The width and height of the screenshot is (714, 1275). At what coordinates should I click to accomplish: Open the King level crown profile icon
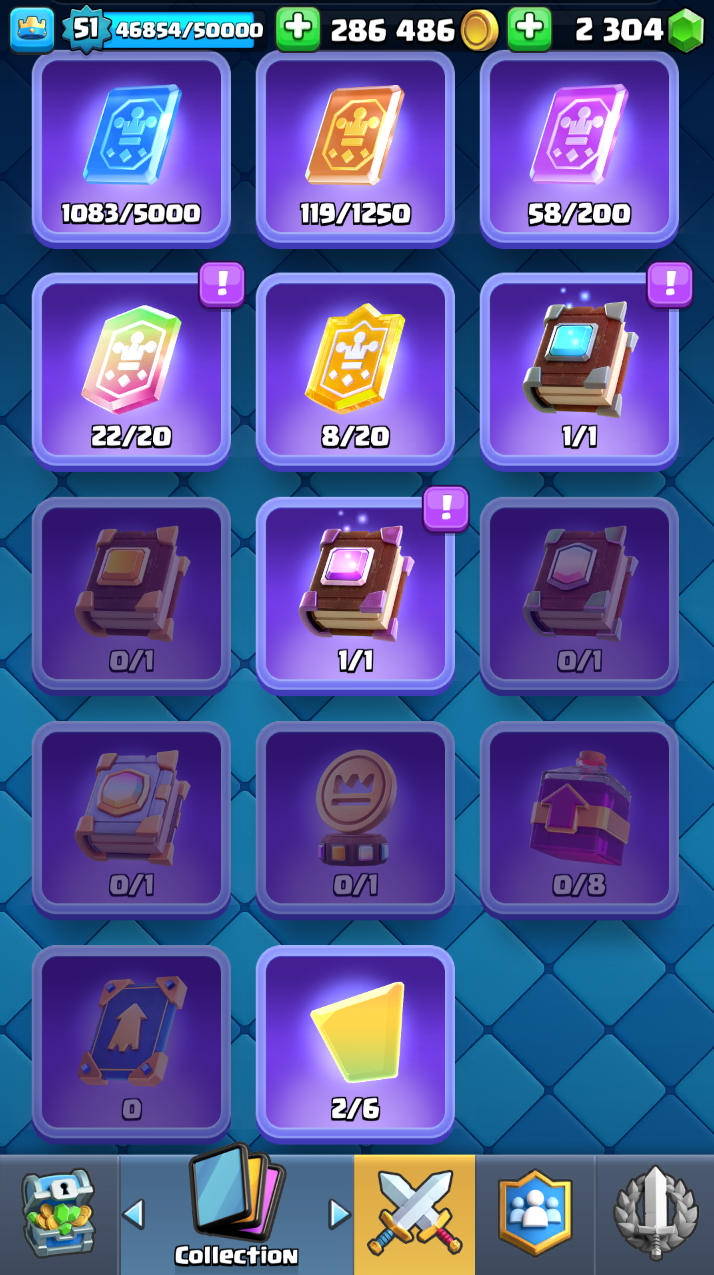click(32, 29)
